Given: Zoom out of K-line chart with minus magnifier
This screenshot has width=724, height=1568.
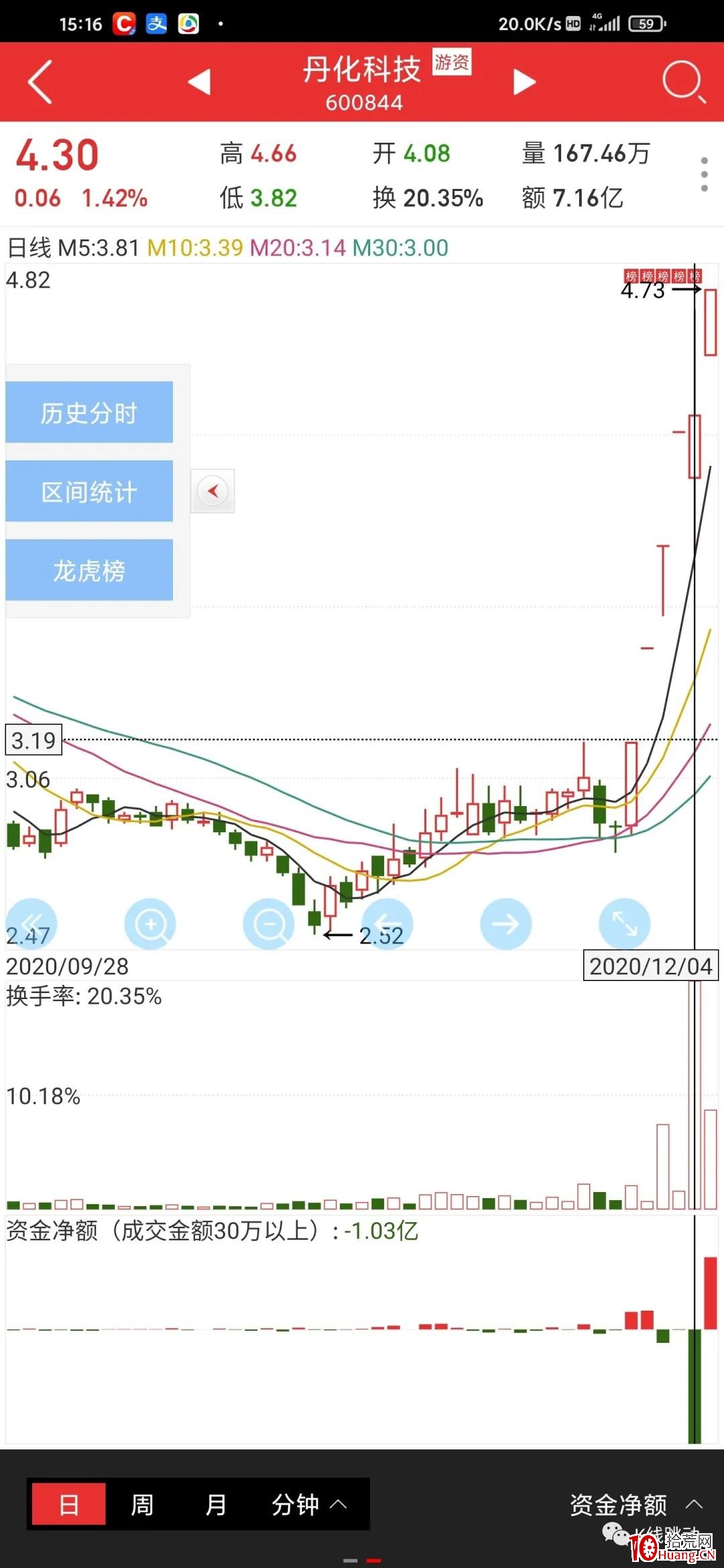Looking at the screenshot, I should tap(269, 923).
